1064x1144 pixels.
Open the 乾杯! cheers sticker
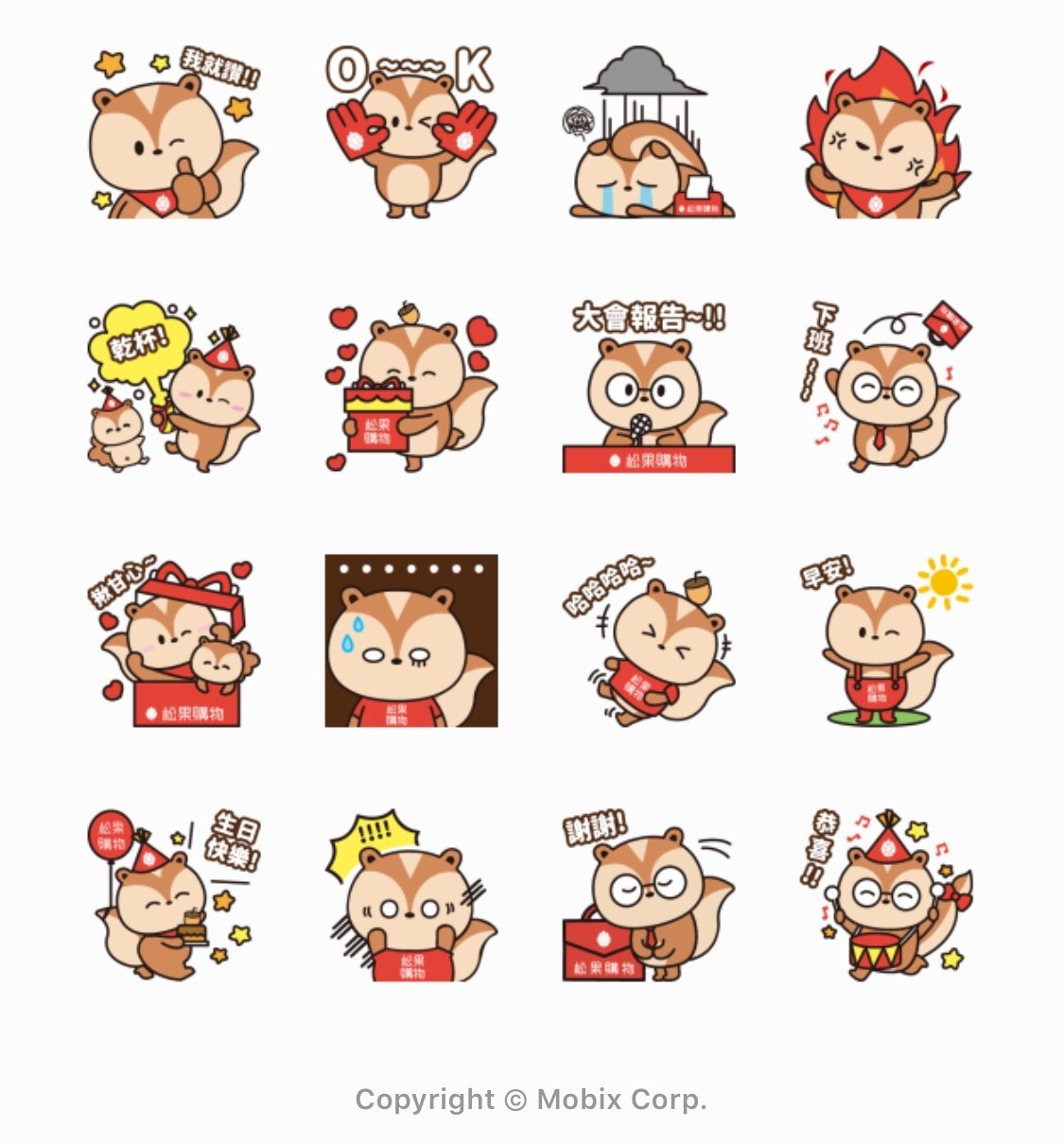pos(174,387)
